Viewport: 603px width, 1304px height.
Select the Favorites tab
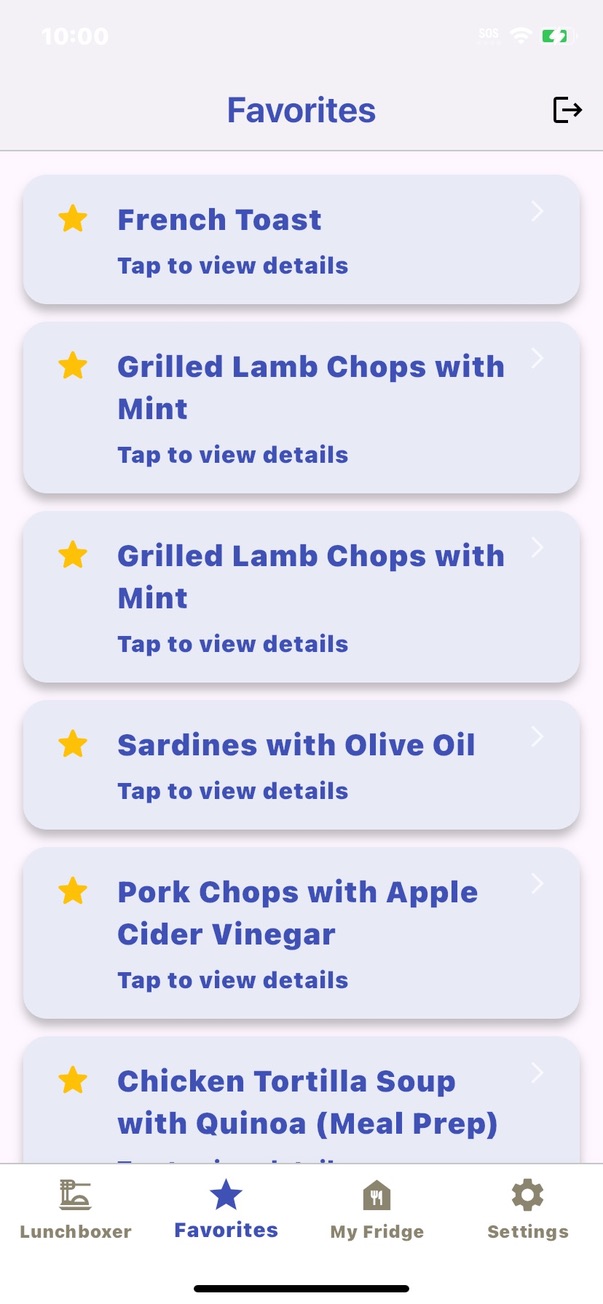[226, 1209]
